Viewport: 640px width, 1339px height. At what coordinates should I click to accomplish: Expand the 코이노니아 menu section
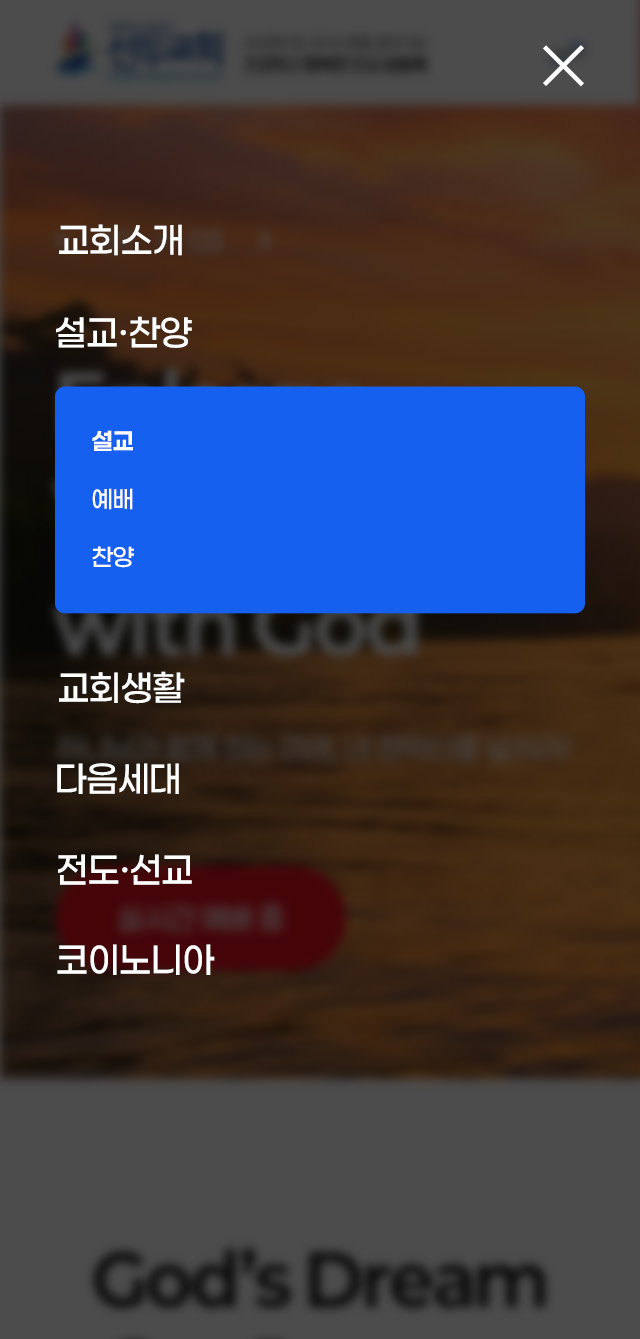click(135, 961)
